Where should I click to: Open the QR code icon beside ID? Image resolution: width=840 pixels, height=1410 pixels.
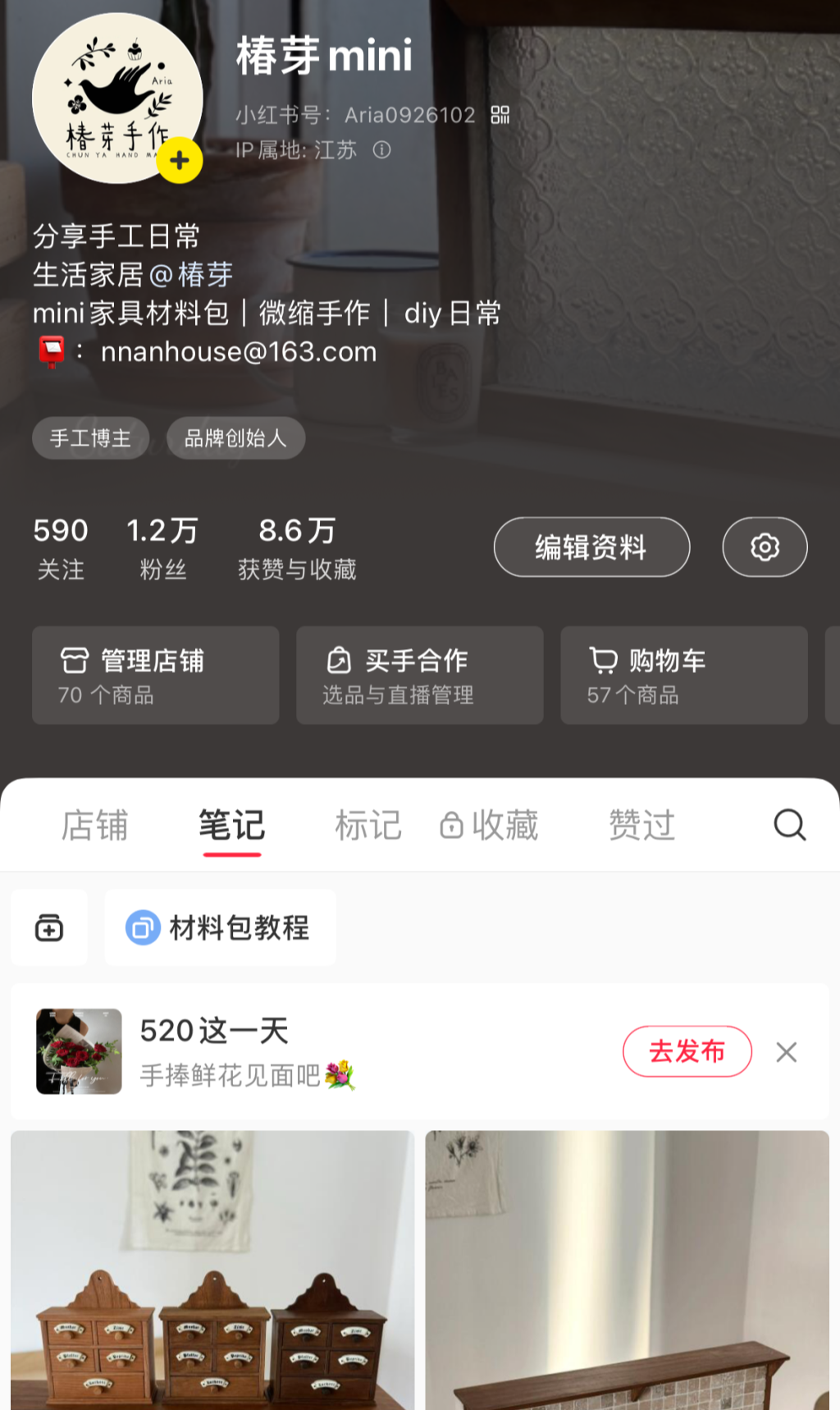(500, 115)
